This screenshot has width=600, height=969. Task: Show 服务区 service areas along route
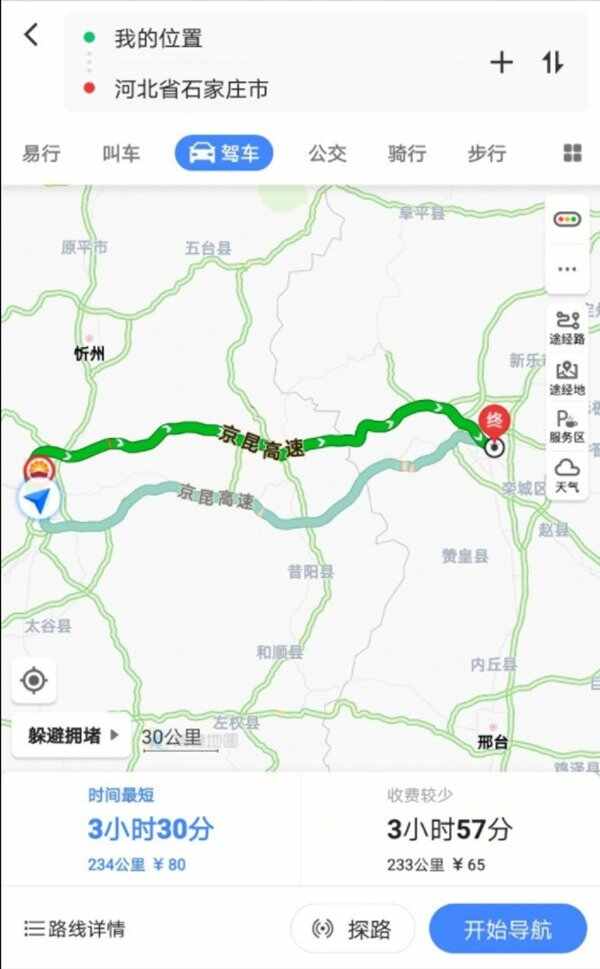point(567,426)
